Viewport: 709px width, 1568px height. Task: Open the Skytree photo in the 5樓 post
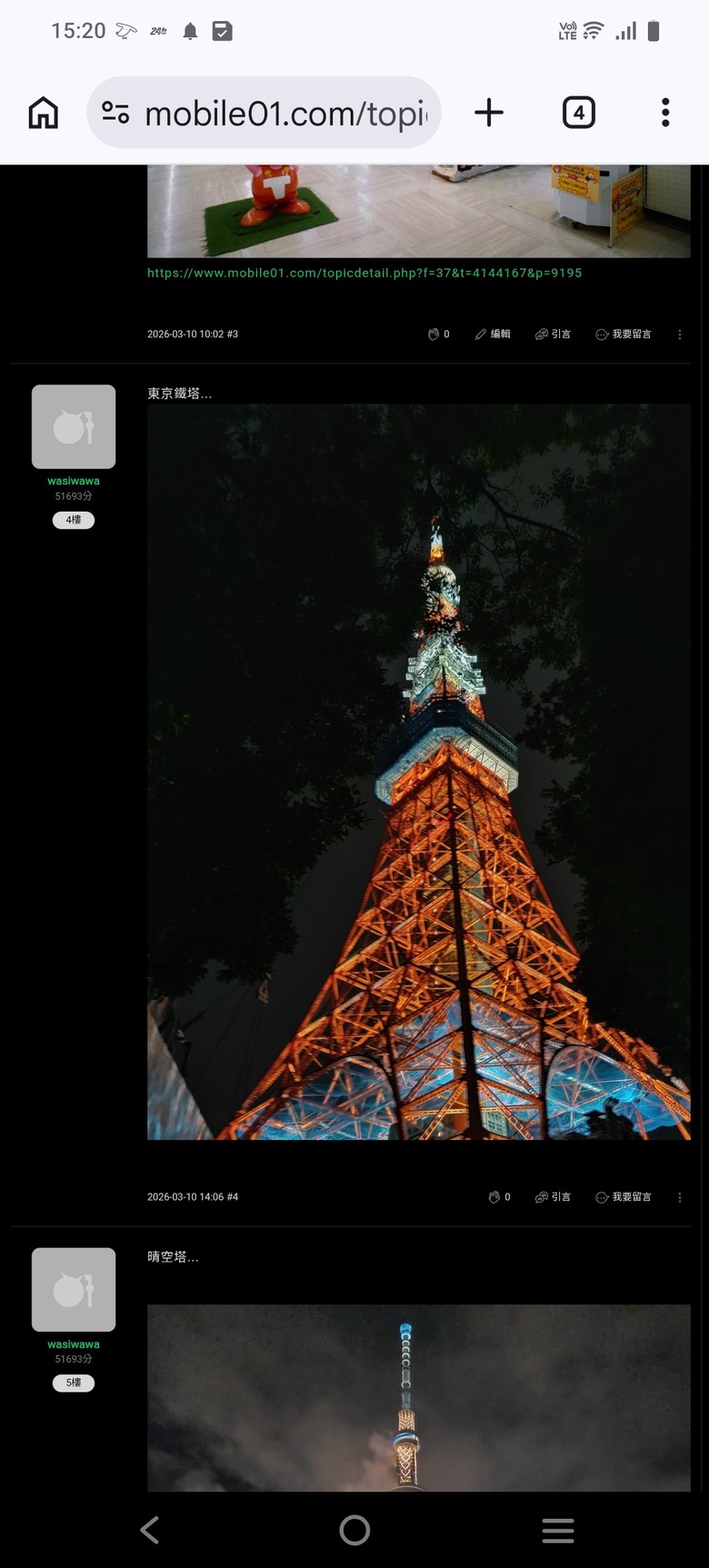coord(419,1398)
